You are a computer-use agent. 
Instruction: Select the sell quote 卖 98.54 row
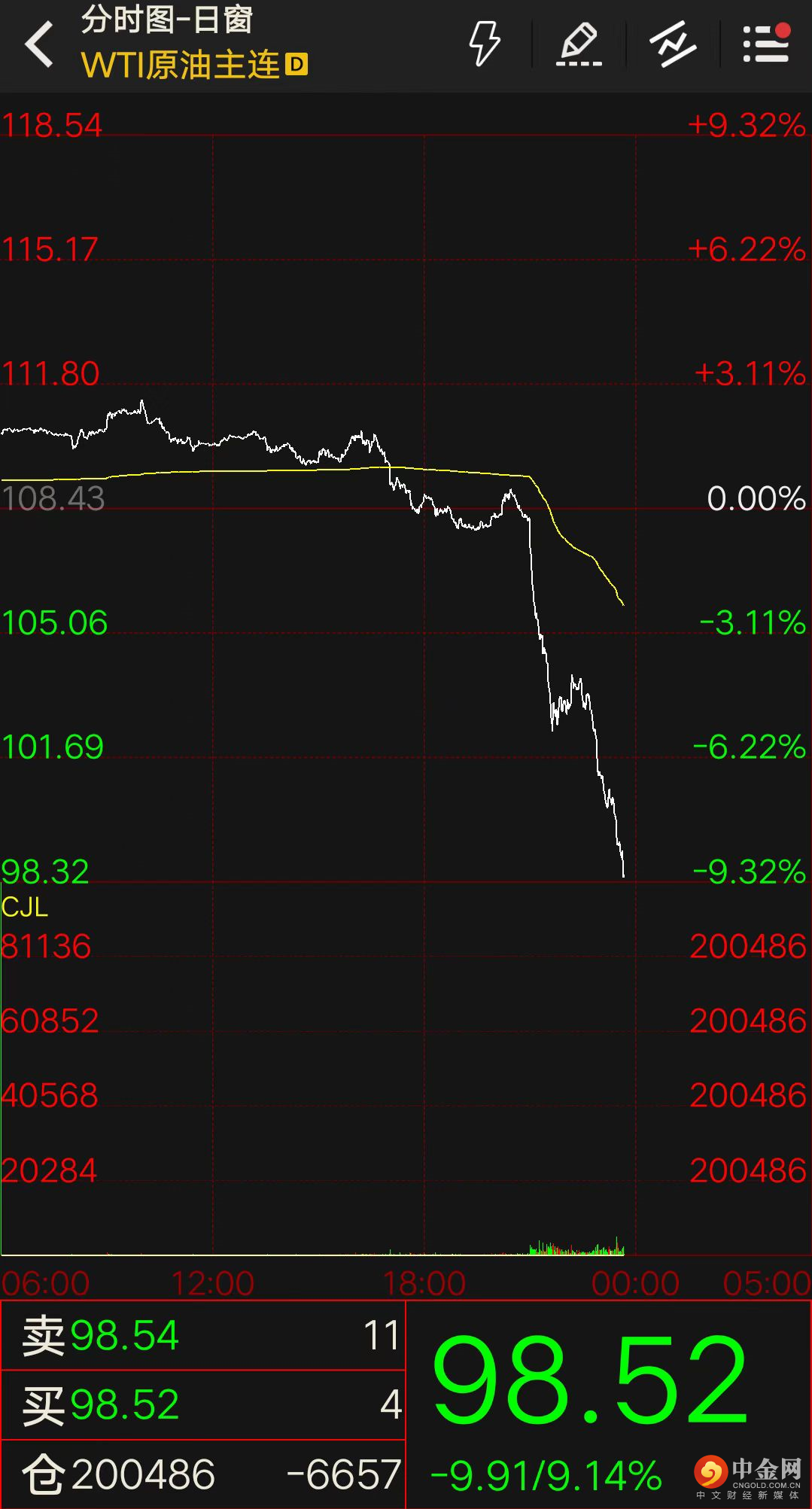[203, 1336]
